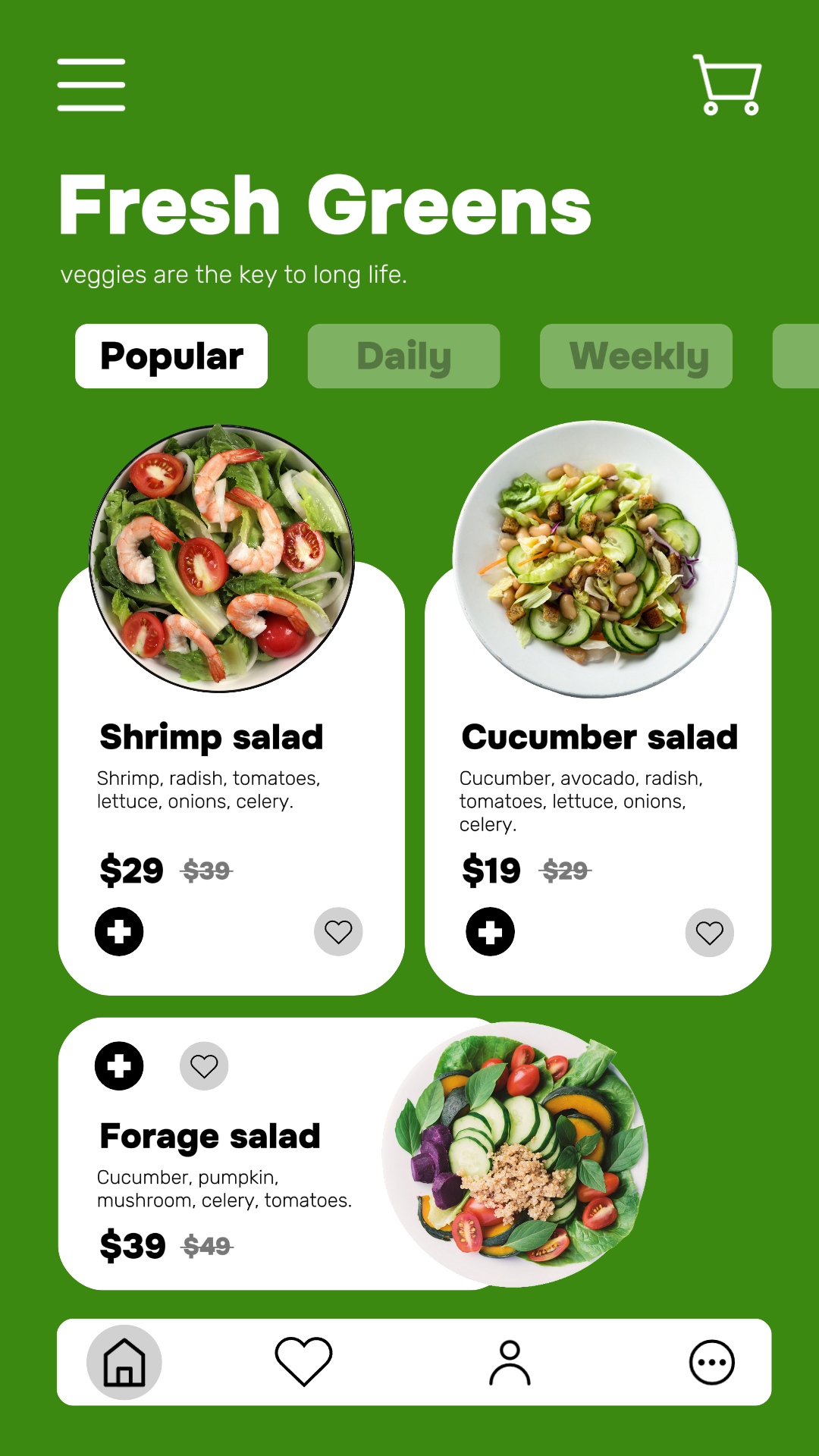819x1456 pixels.
Task: Open the profile tab
Action: [x=510, y=1362]
